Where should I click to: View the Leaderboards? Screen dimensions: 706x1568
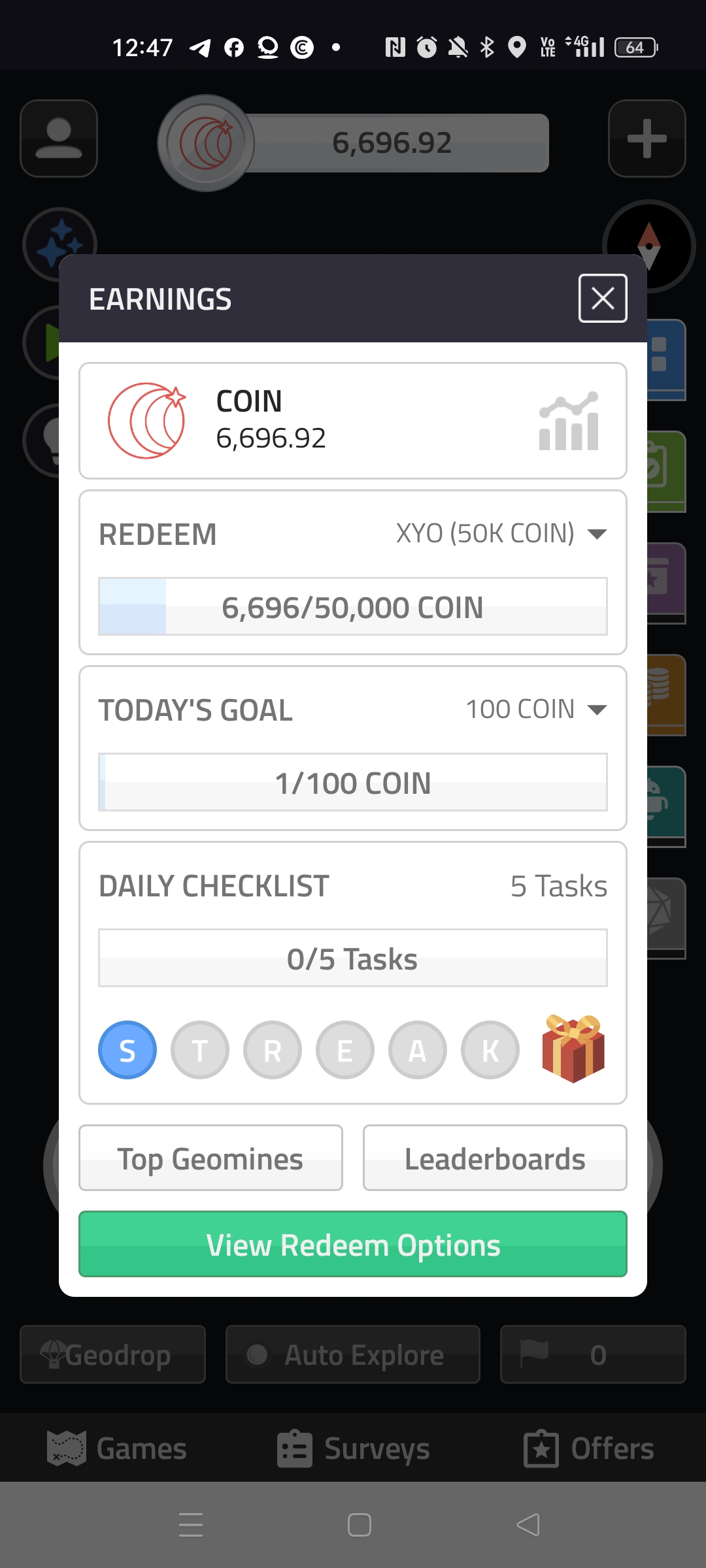[495, 1158]
